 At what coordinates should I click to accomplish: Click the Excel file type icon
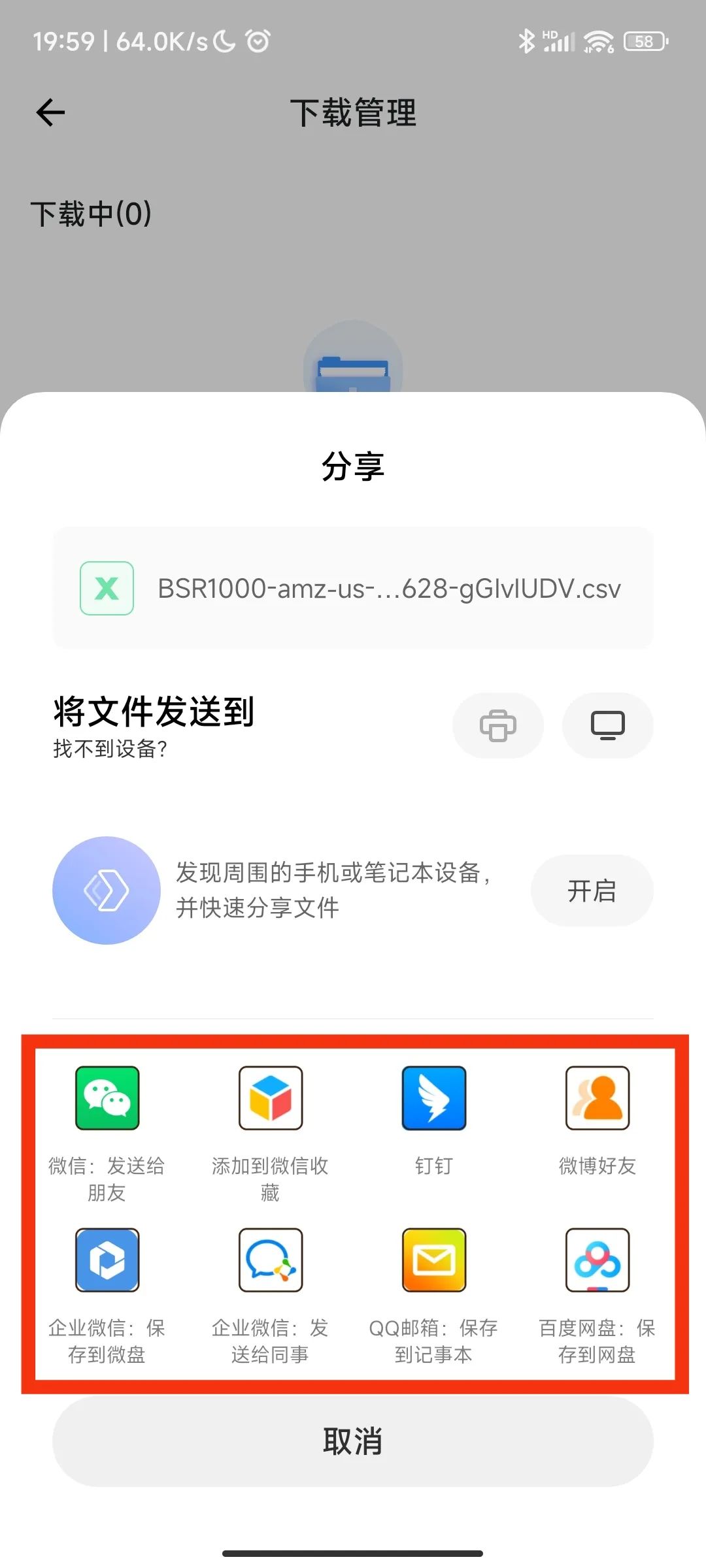click(x=108, y=587)
